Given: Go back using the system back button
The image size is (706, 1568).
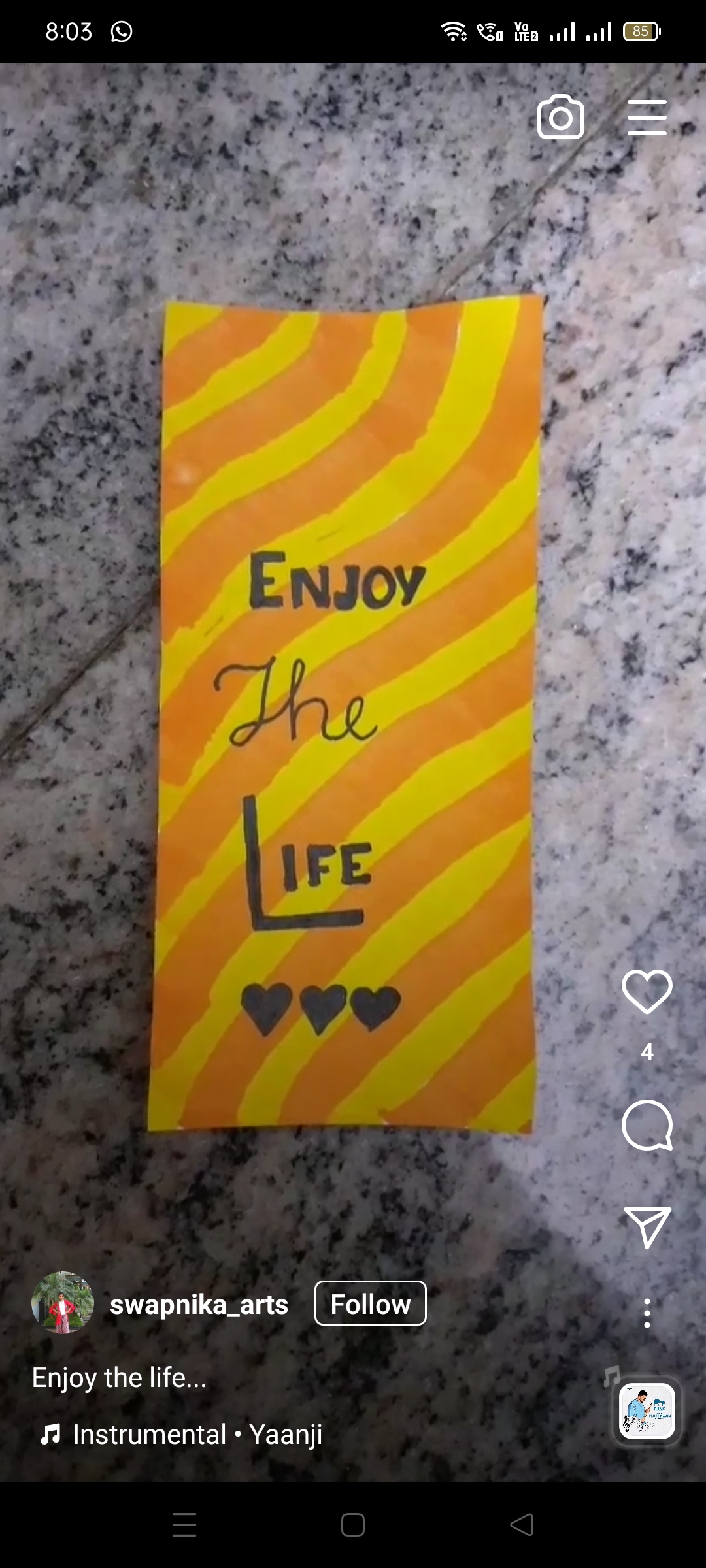Looking at the screenshot, I should (x=521, y=1525).
